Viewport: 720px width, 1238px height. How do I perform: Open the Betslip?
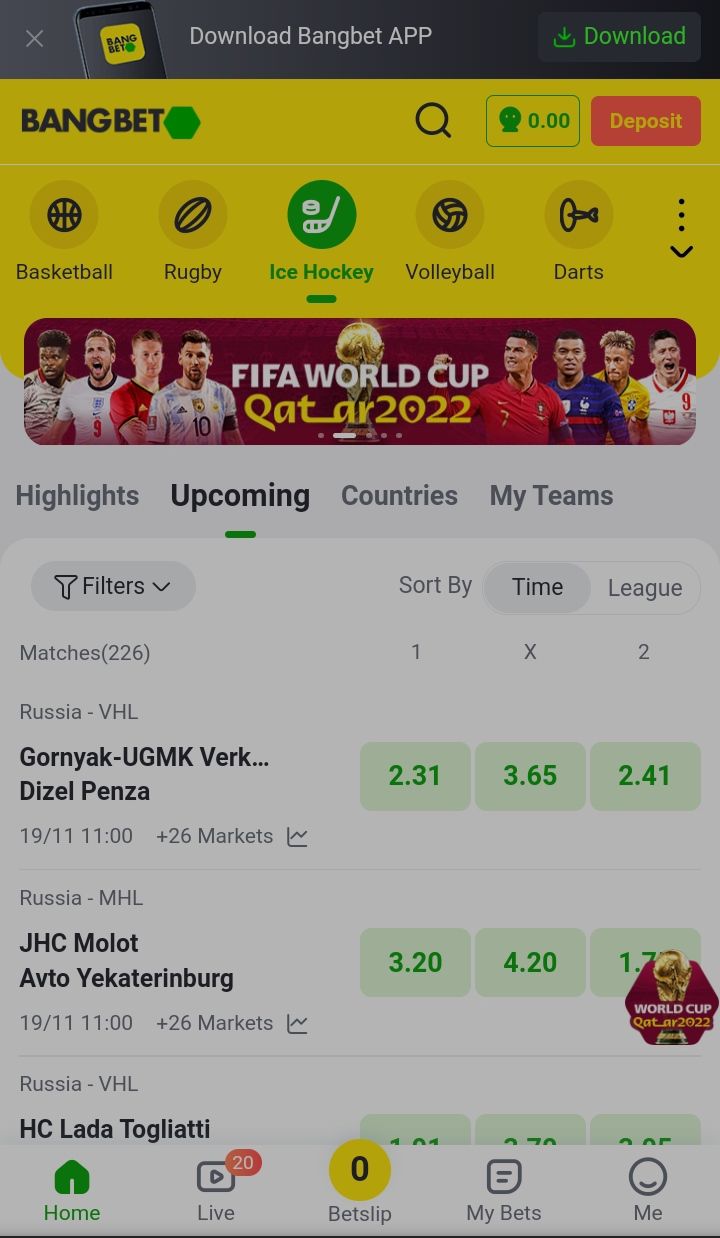pos(359,1182)
